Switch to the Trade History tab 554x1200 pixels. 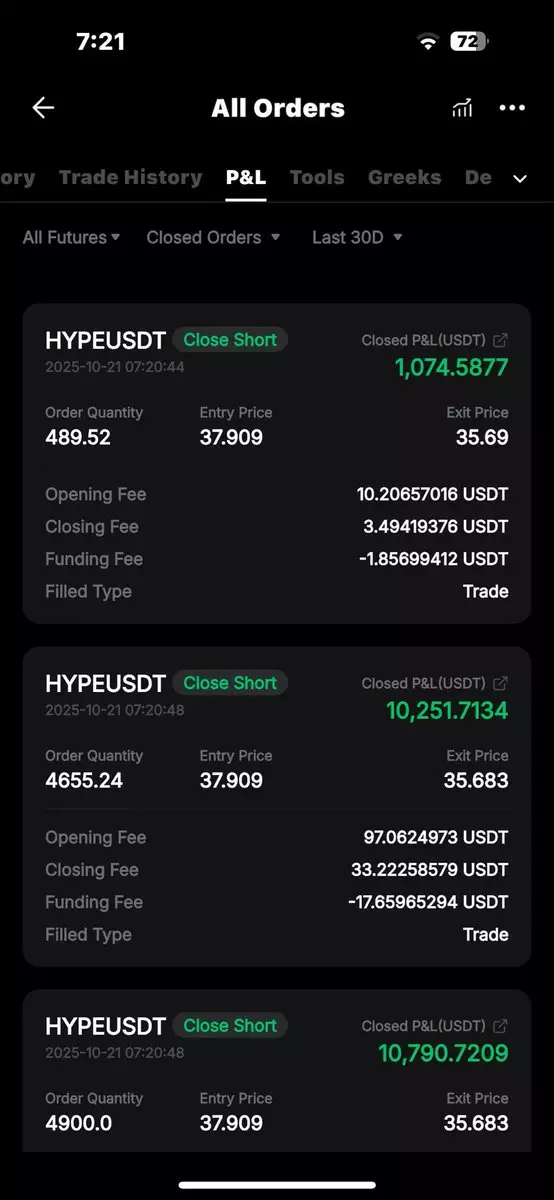tap(130, 177)
